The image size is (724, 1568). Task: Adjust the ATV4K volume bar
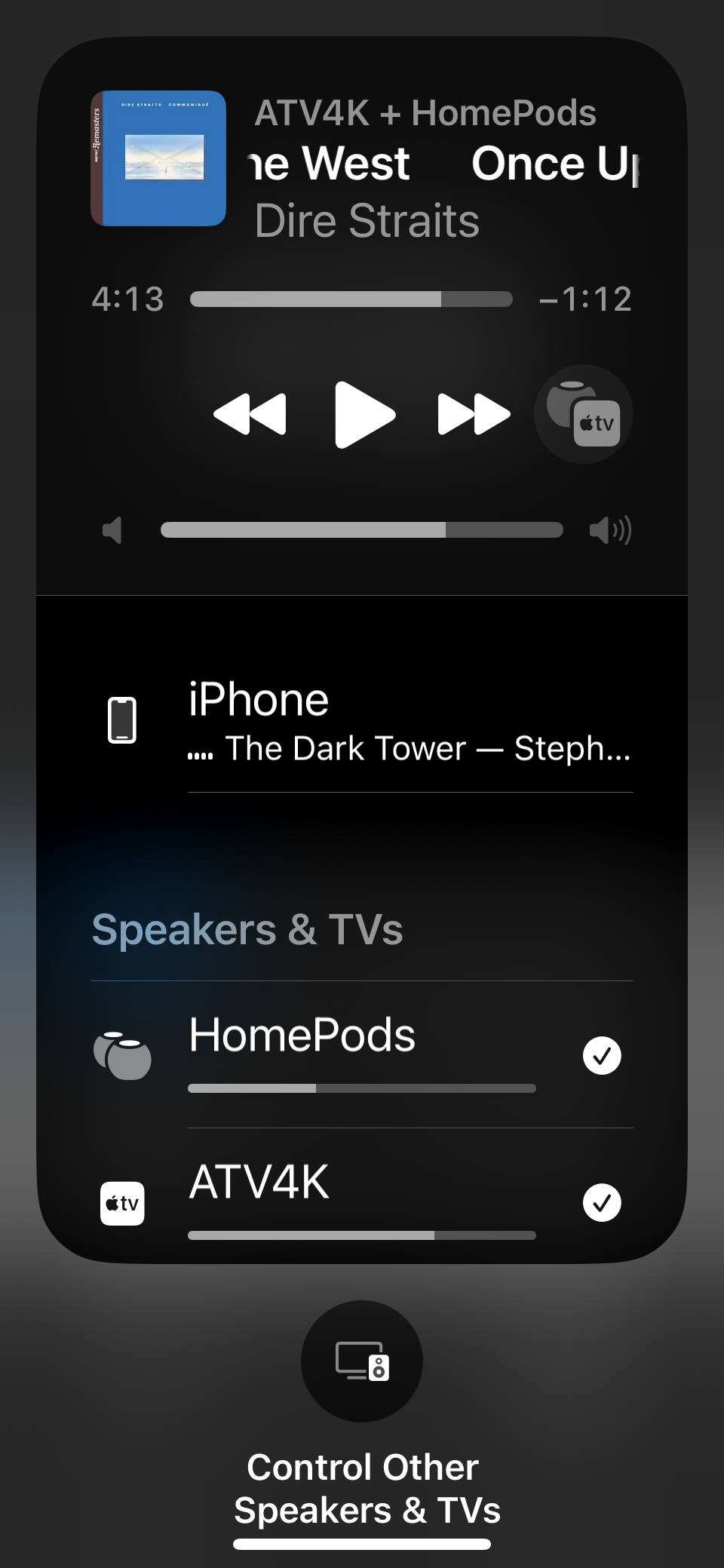(x=362, y=1235)
